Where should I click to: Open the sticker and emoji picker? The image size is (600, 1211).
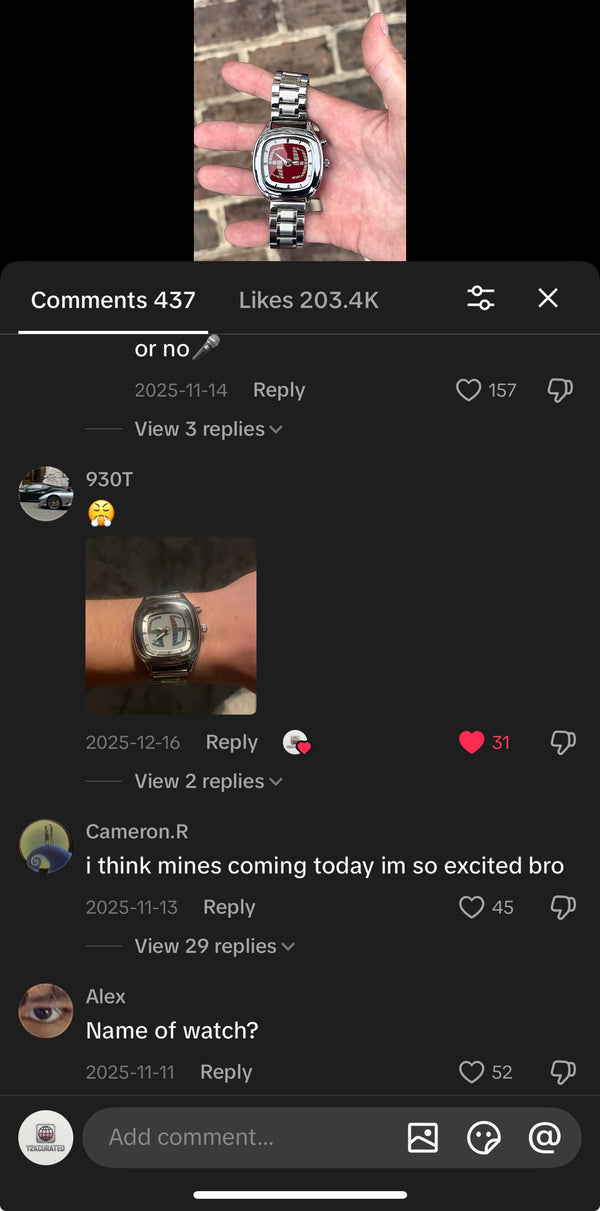point(484,1137)
